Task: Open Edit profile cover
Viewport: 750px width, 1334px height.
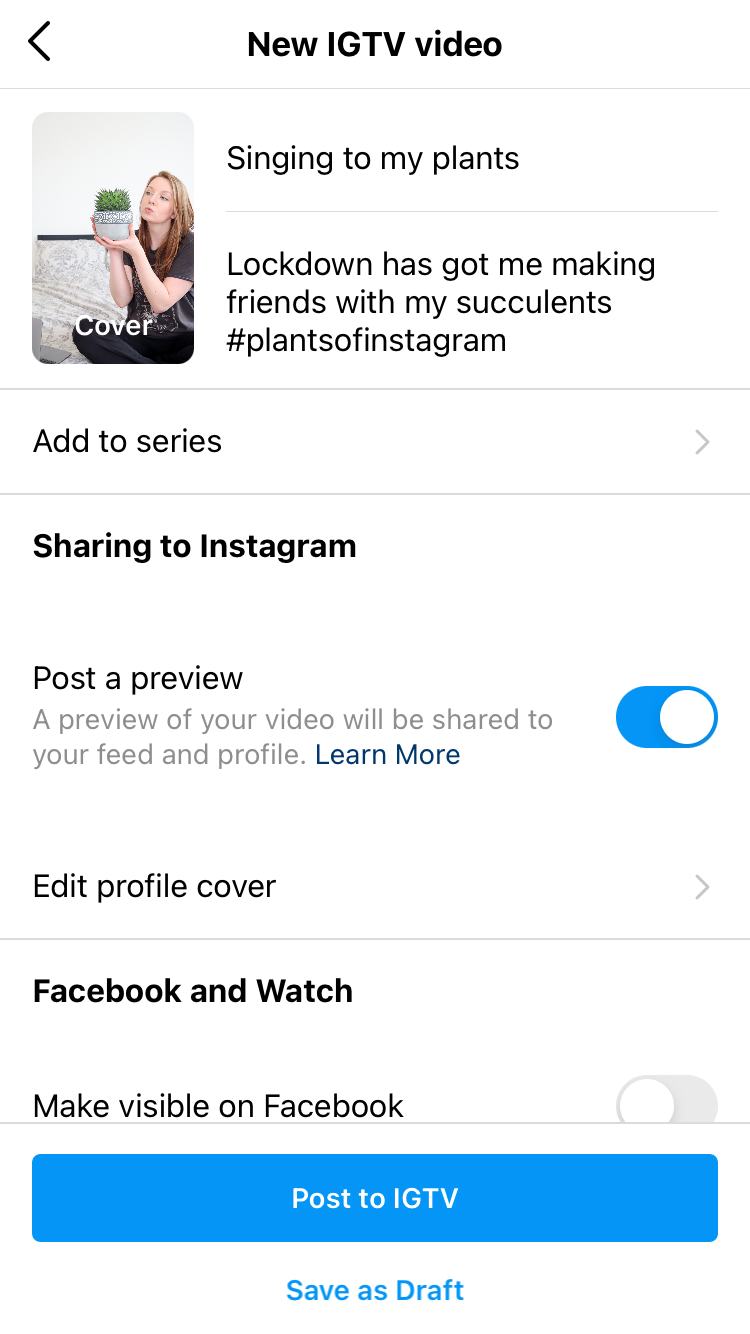Action: [375, 886]
